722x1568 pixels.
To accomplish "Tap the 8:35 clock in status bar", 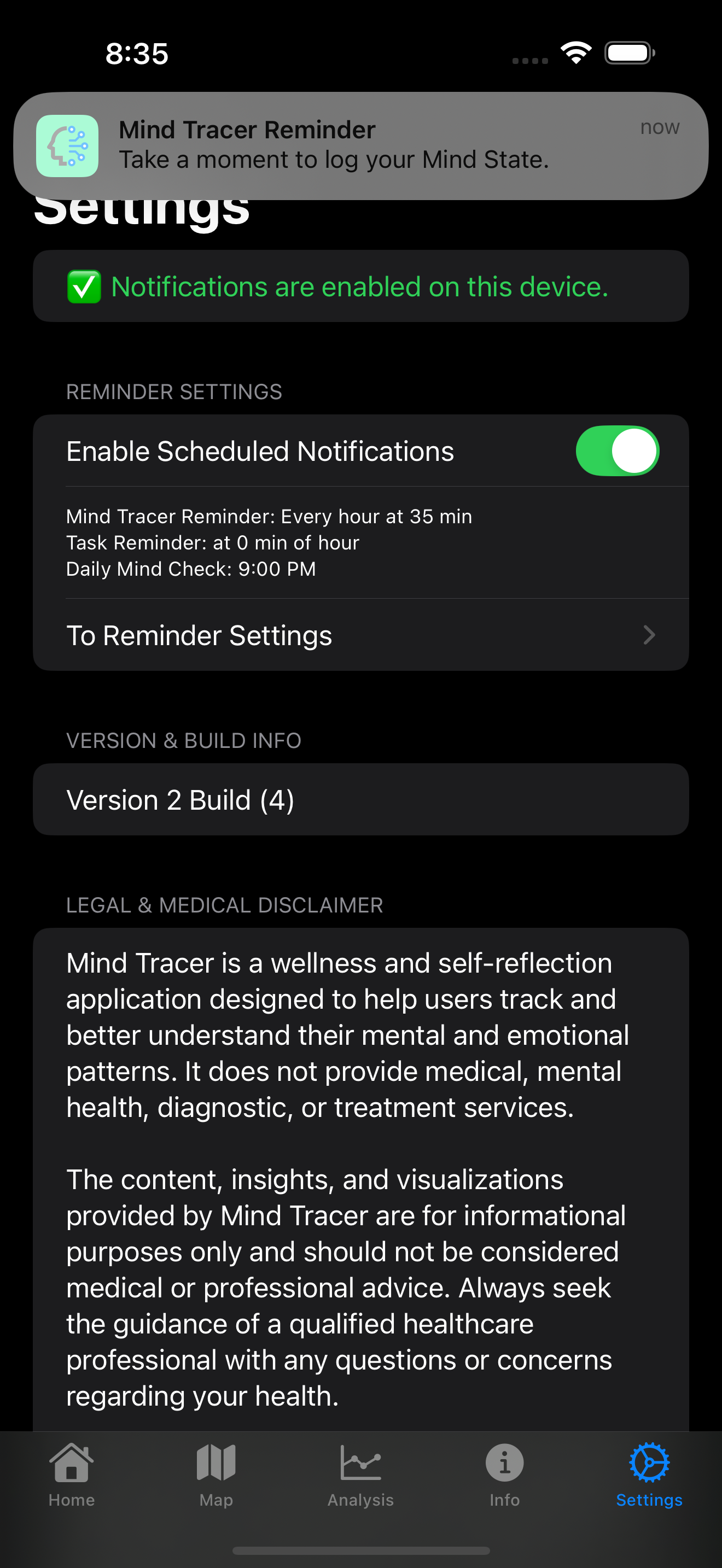I will (136, 54).
